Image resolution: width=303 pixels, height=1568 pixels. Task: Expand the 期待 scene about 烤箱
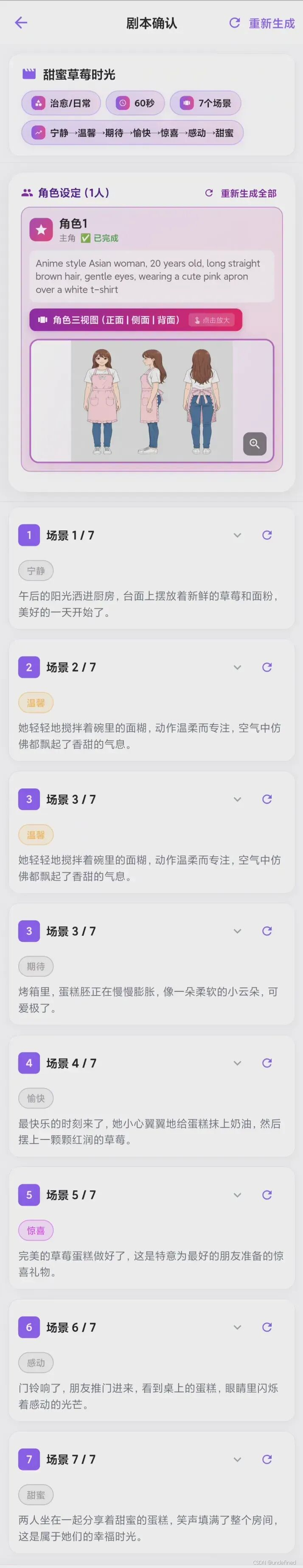237,931
